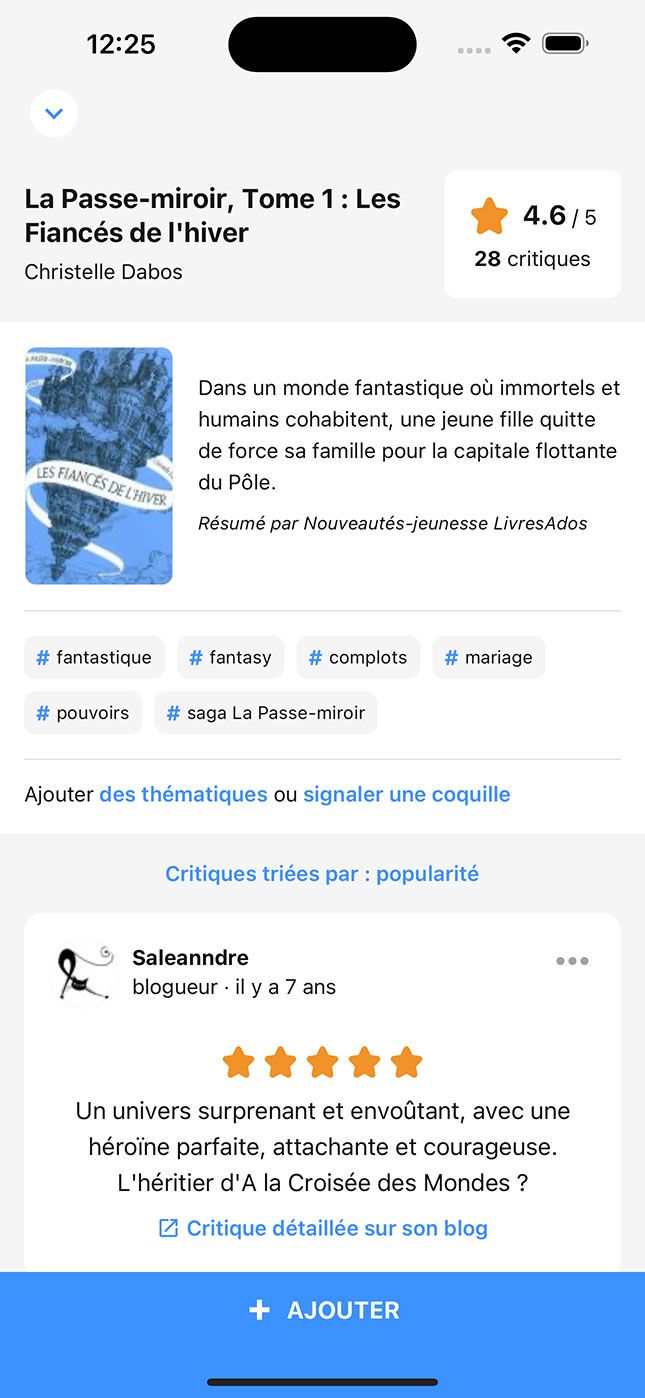Image resolution: width=645 pixels, height=1398 pixels.
Task: Change sort order of critiques by popularité
Action: [x=322, y=874]
